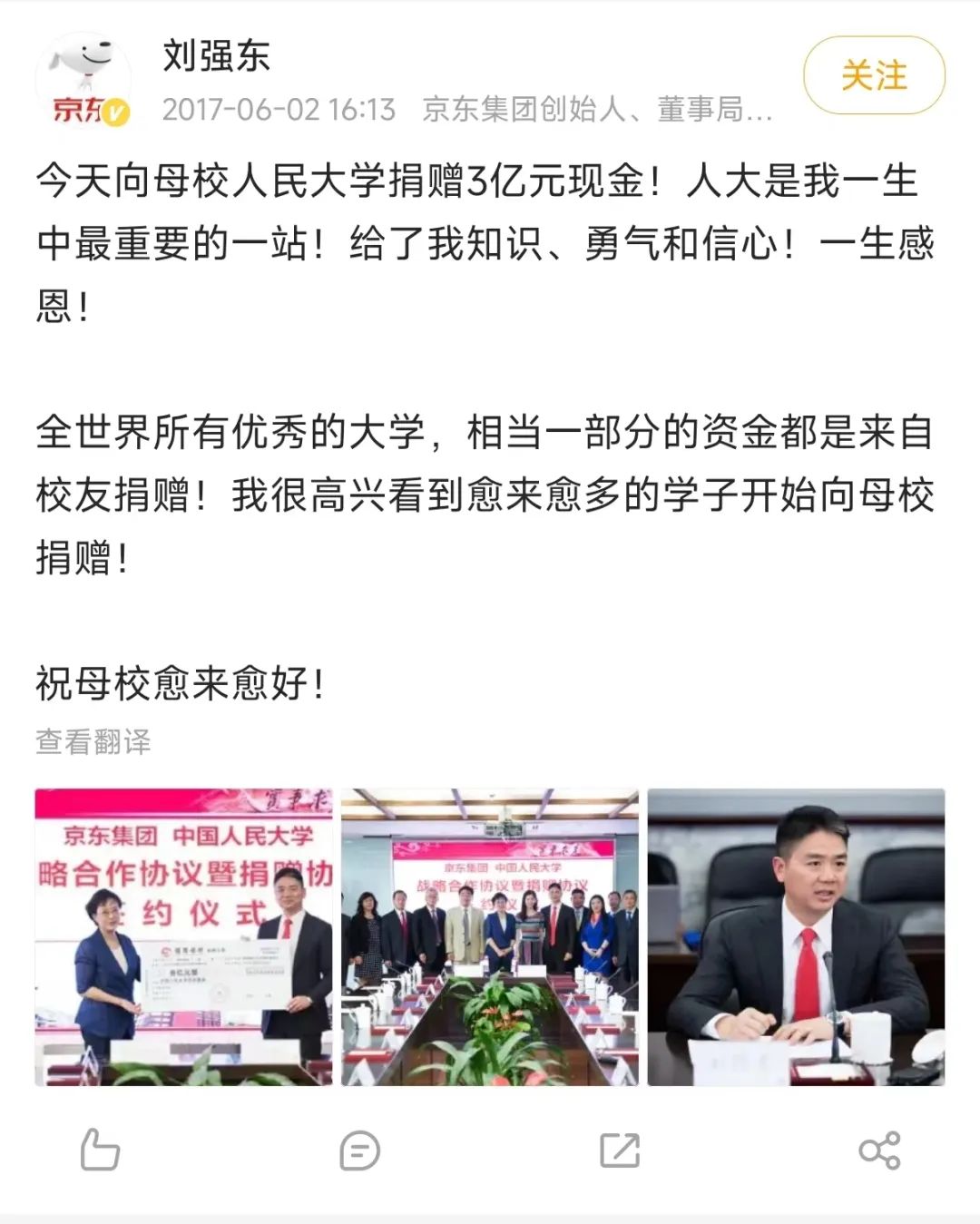Open the comments on this post
The image size is (980, 1224).
pyautogui.click(x=359, y=1151)
